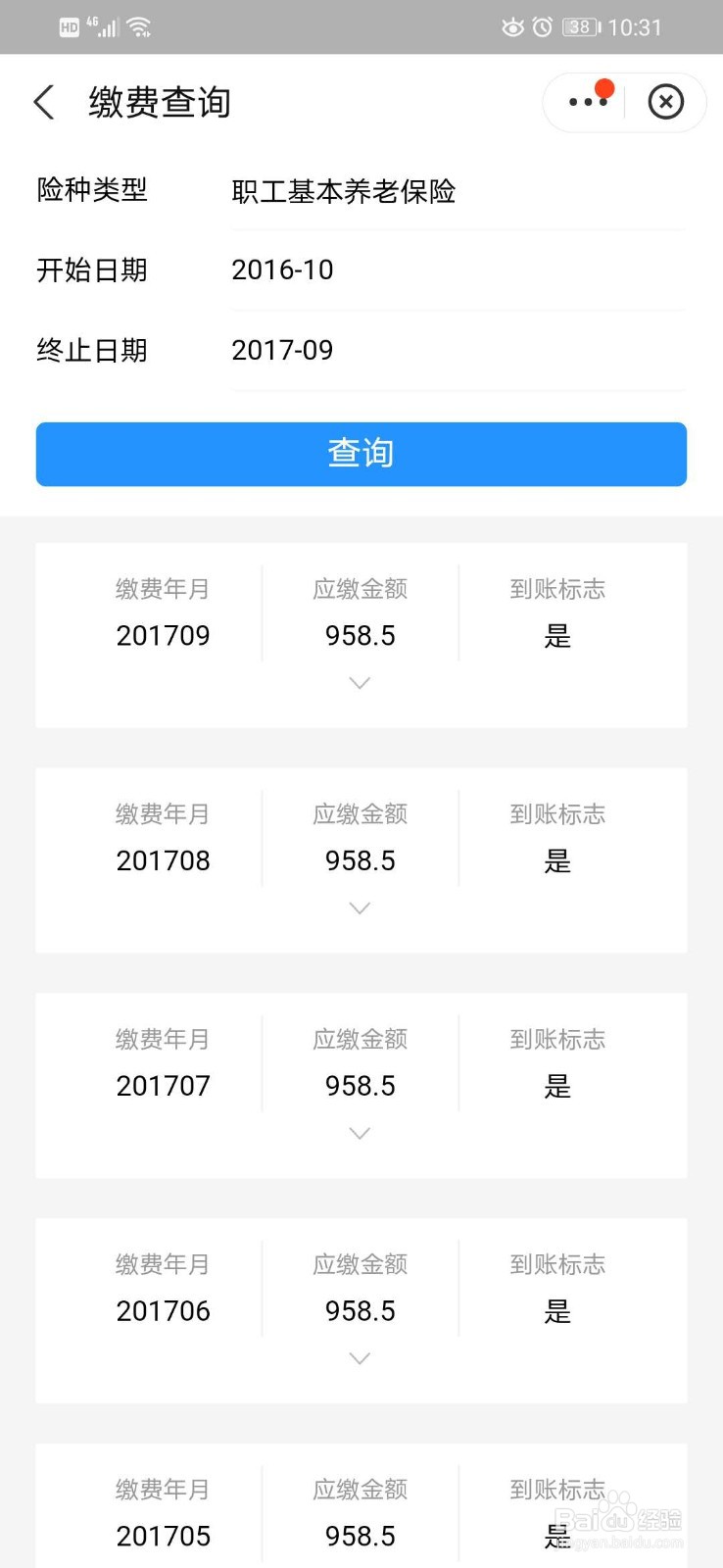Pick a new 终止日期 value

[458, 350]
